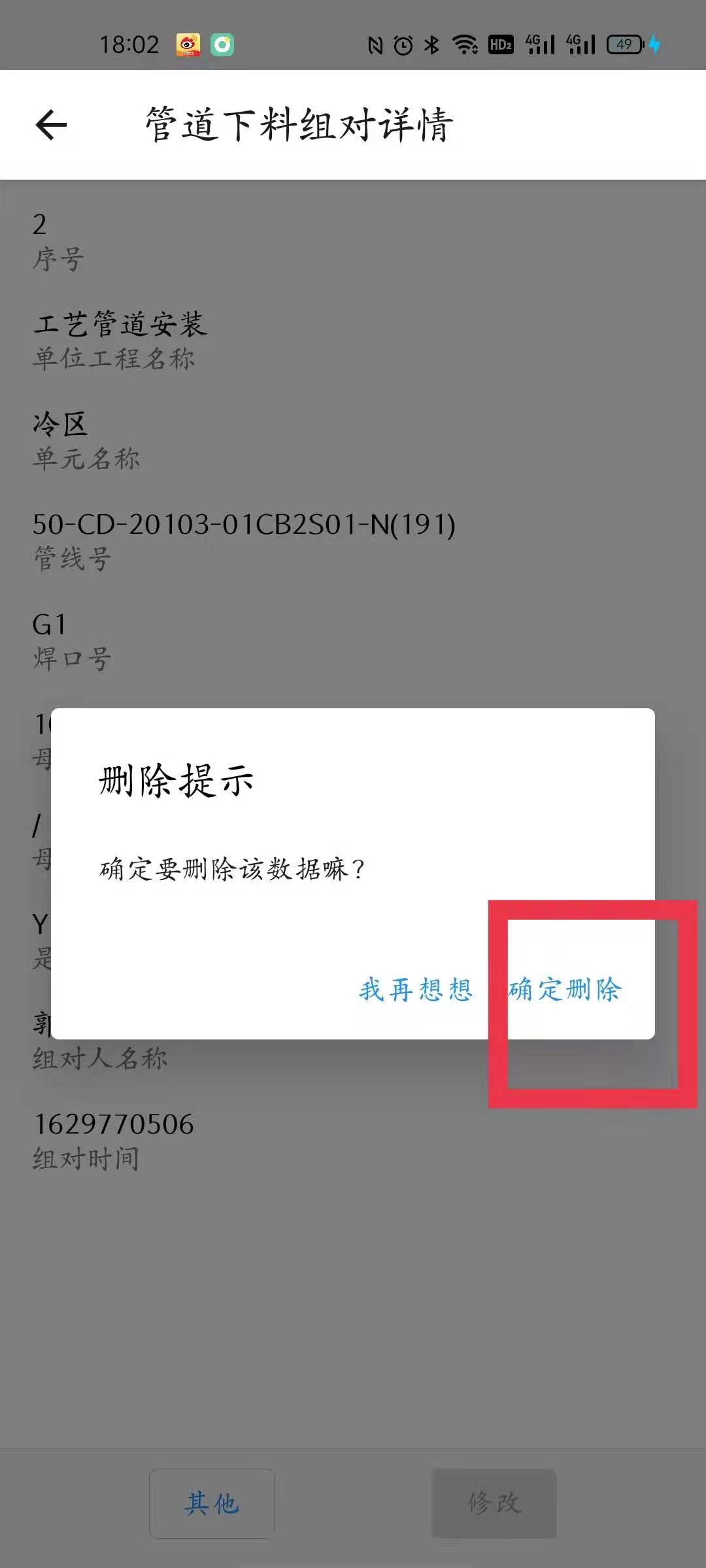Viewport: 706px width, 1568px height.
Task: Confirm deletion with 确定删除
Action: click(x=565, y=989)
